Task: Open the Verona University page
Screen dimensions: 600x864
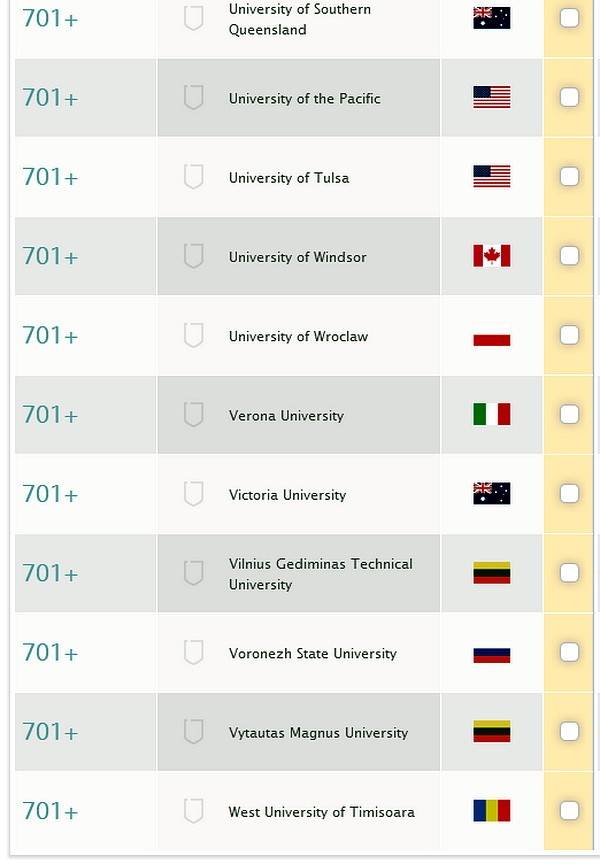Action: pos(285,416)
